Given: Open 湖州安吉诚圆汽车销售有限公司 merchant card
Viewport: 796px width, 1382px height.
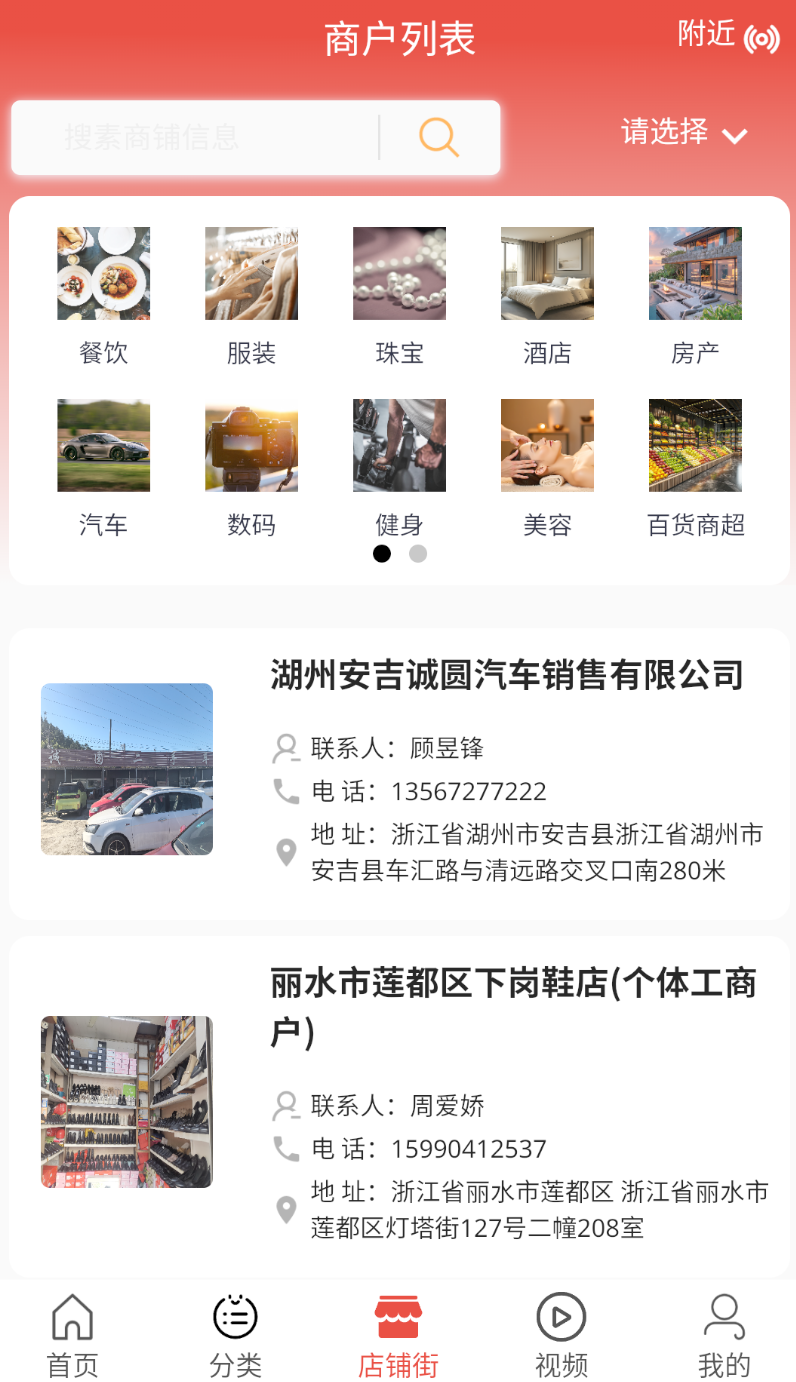Looking at the screenshot, I should coord(398,770).
